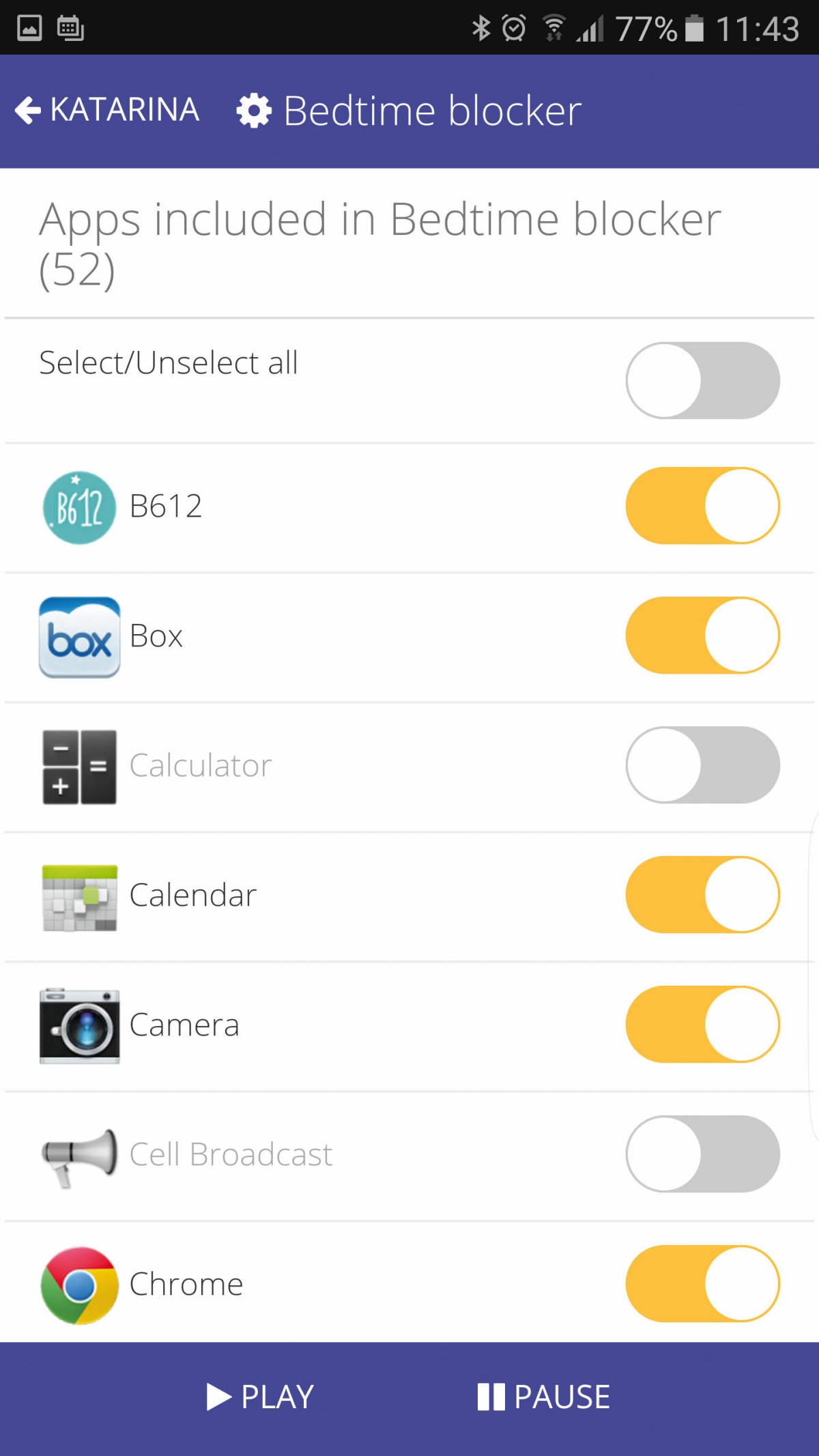Open Bedtime blocker settings gear

click(254, 111)
